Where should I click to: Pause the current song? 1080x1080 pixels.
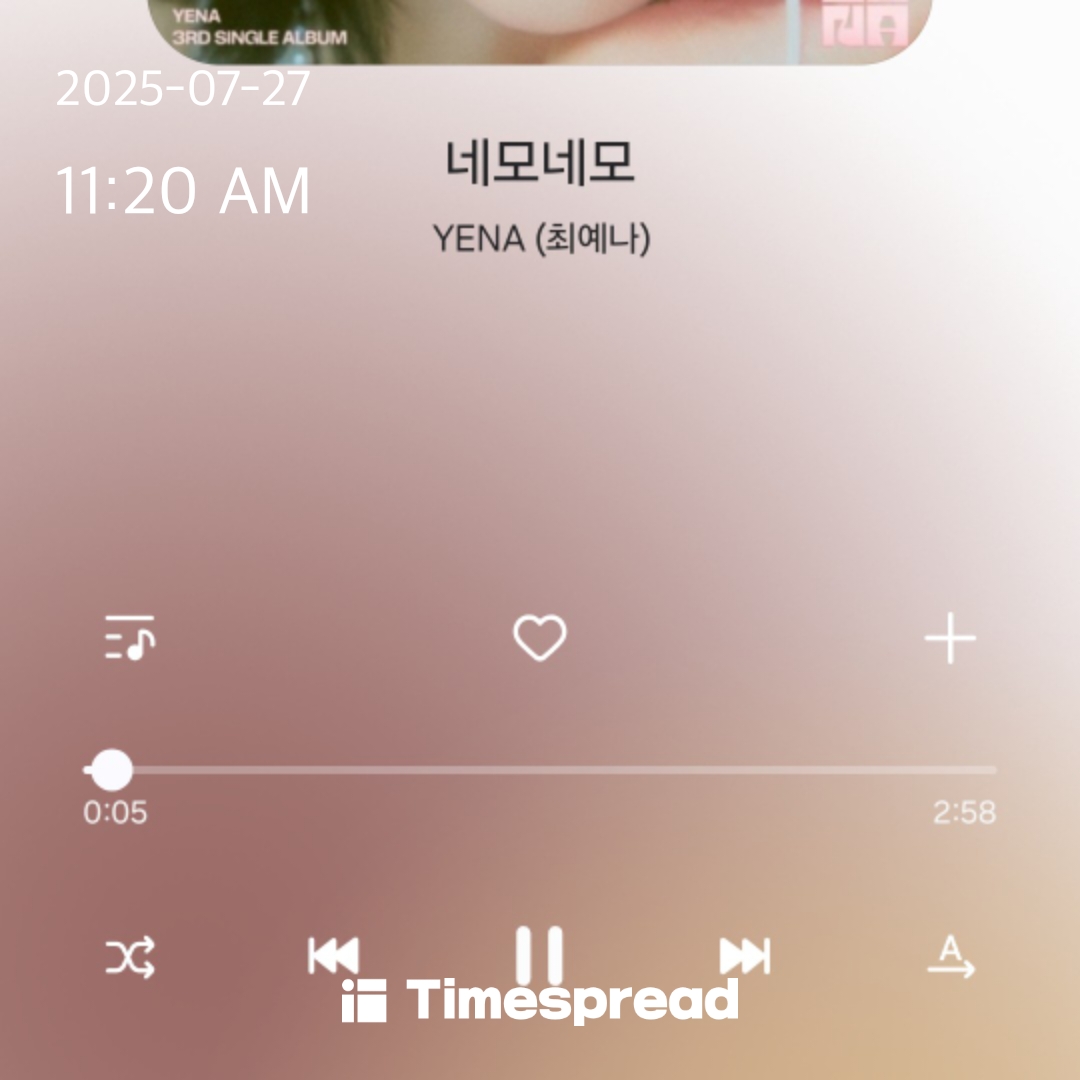540,954
